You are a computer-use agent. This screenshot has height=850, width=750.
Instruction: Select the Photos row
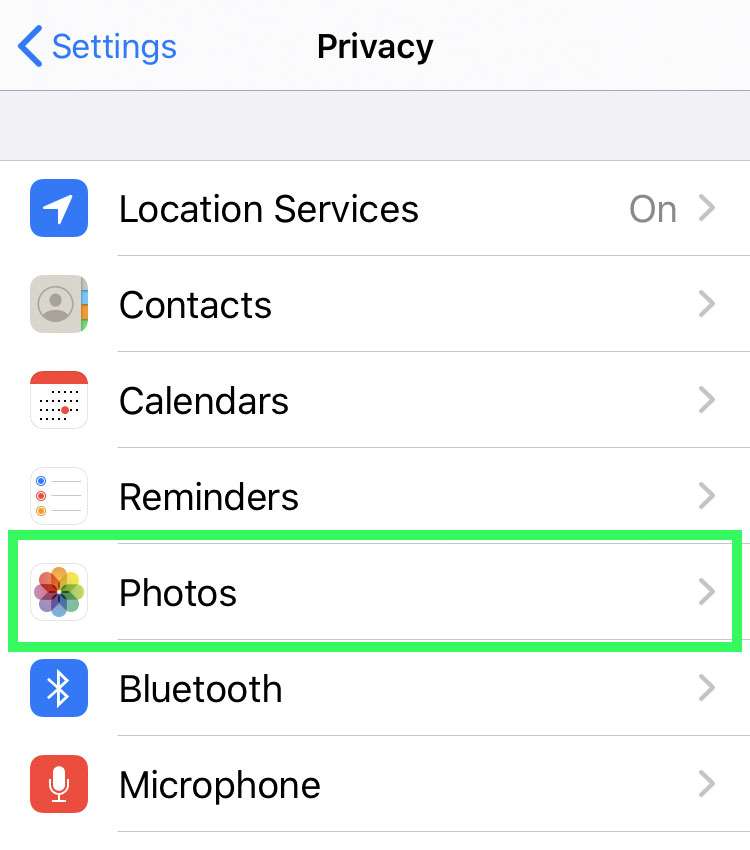coord(375,593)
